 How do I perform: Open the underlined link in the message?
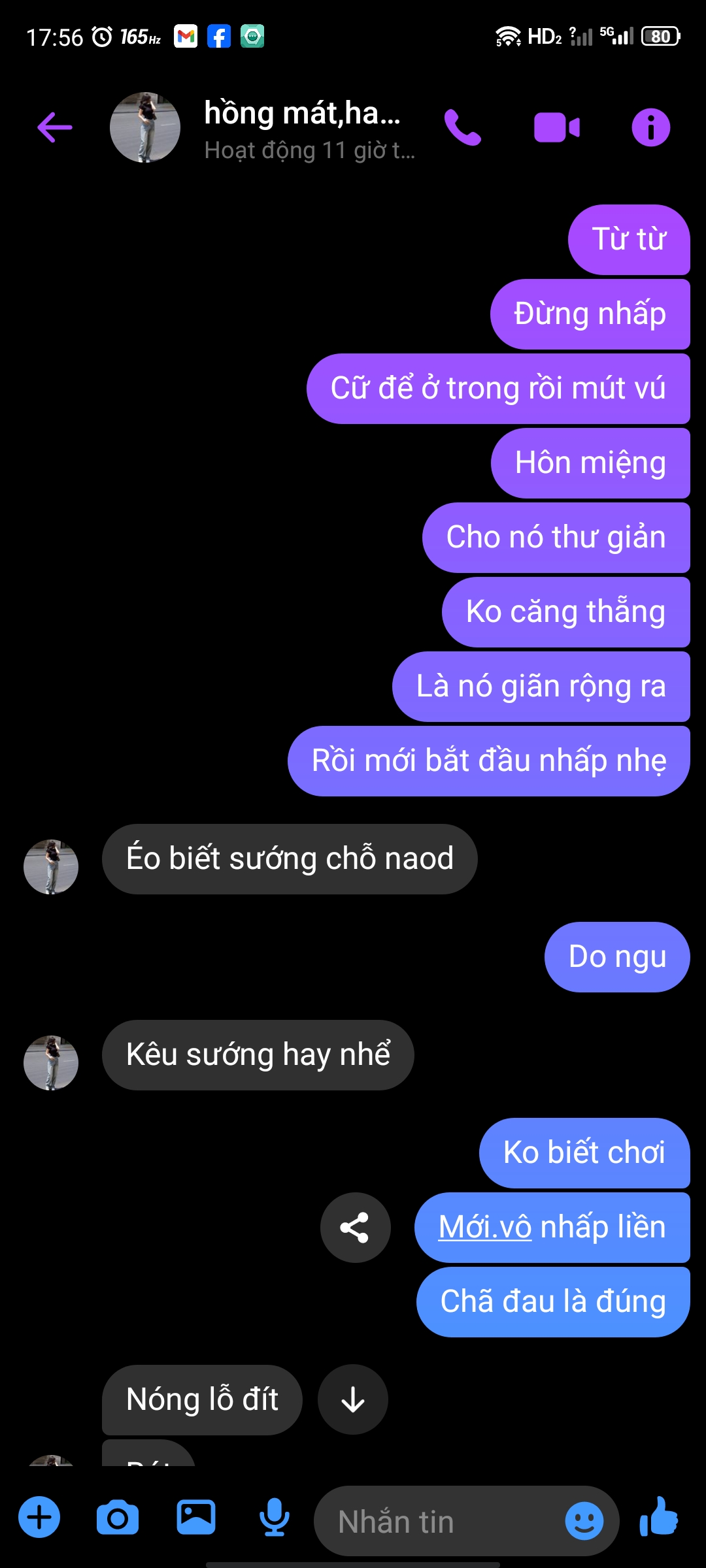484,1227
